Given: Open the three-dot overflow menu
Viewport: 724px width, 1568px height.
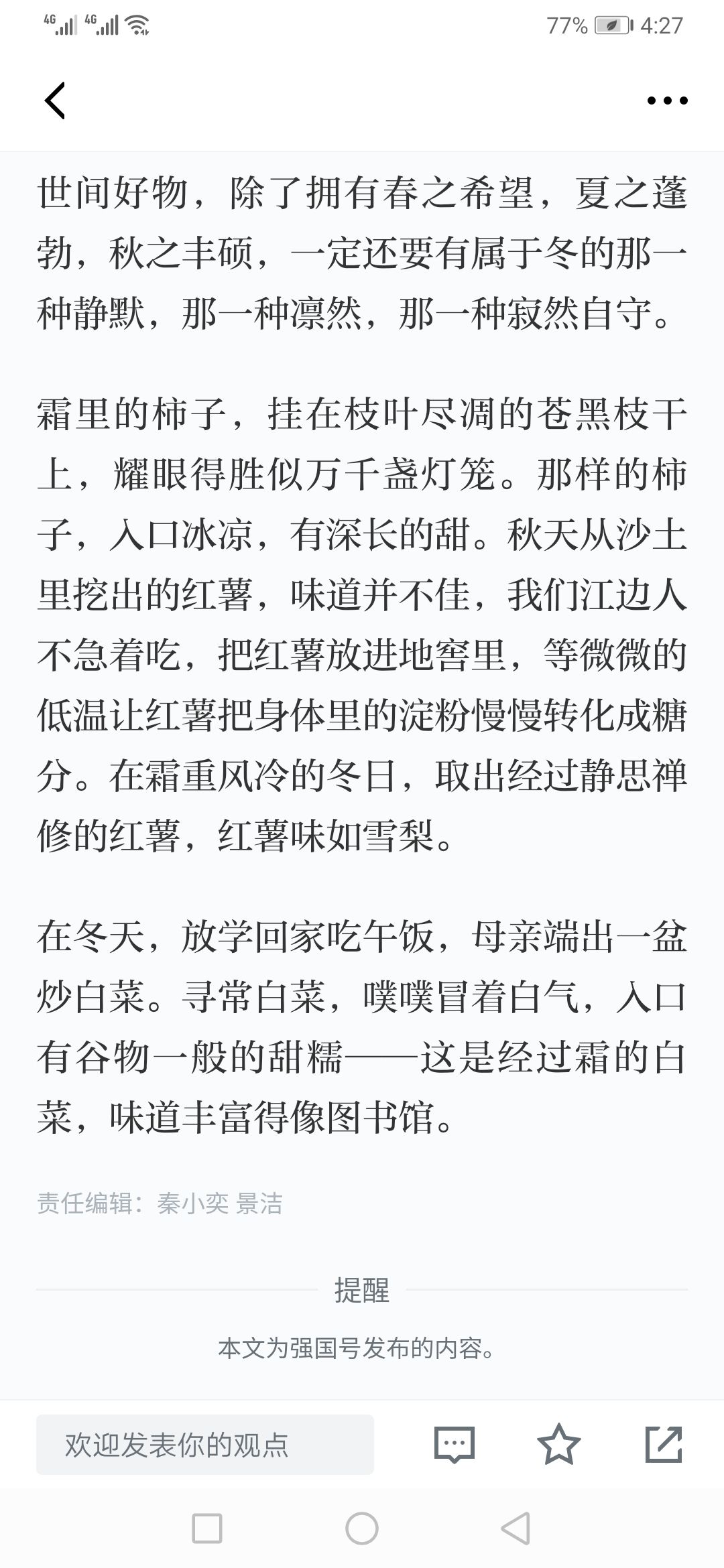Looking at the screenshot, I should pos(667,101).
